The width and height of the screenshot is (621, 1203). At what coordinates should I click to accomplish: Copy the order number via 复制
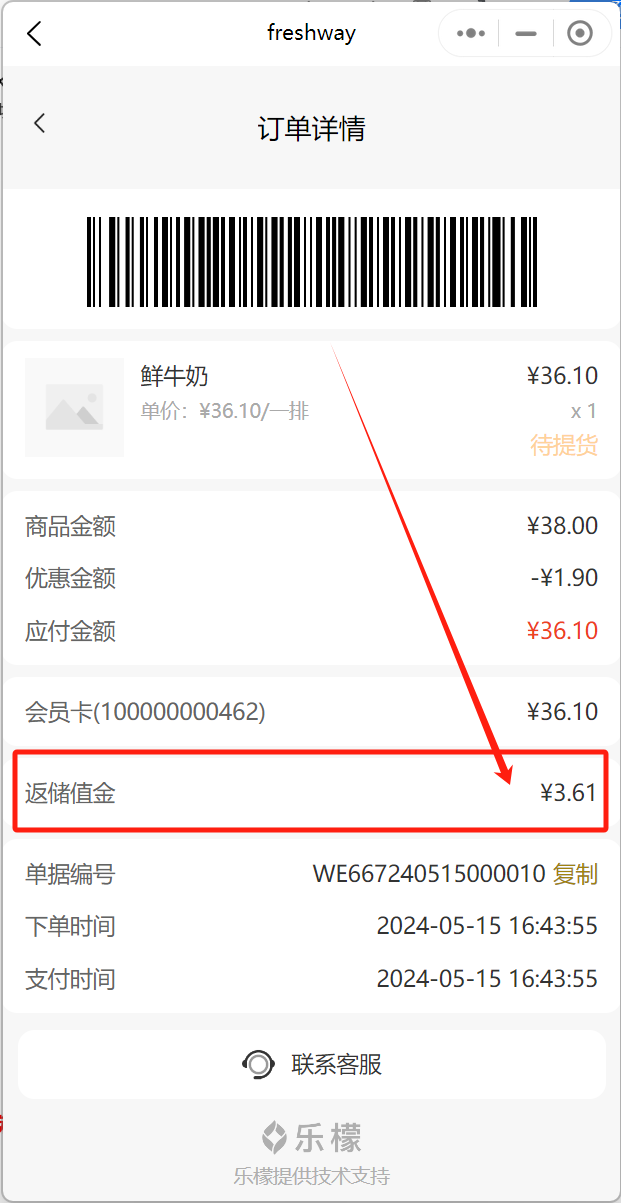tap(575, 874)
